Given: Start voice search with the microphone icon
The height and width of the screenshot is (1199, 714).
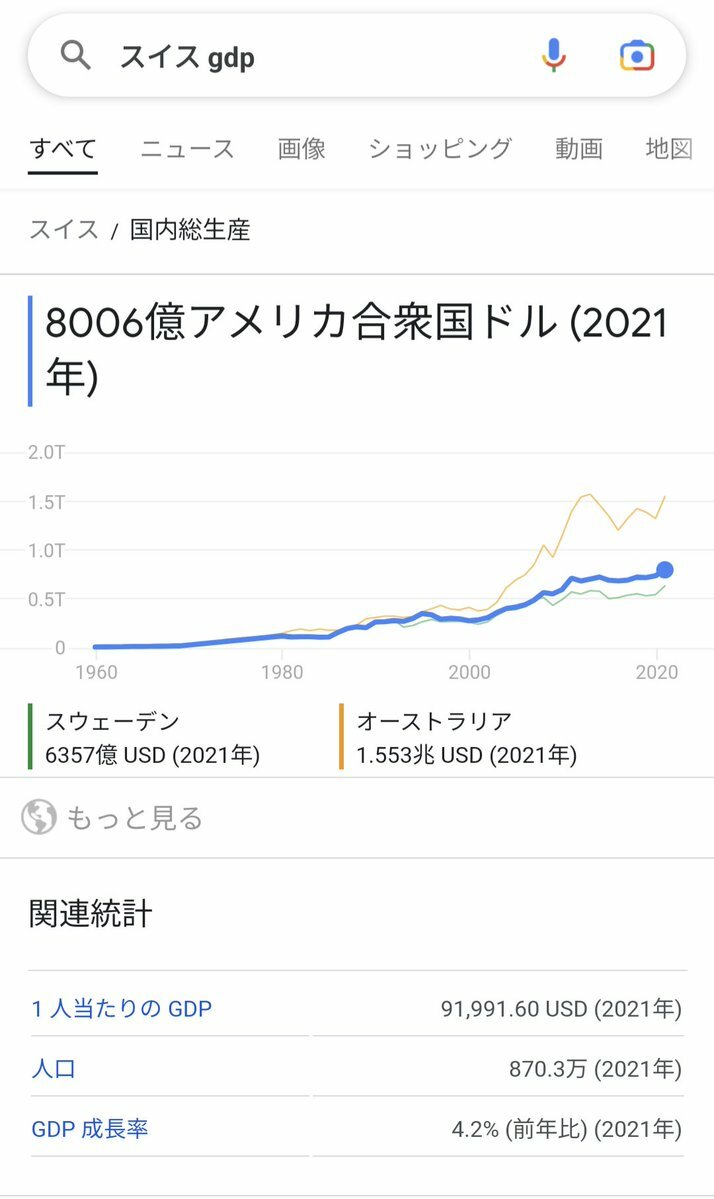Looking at the screenshot, I should pyautogui.click(x=553, y=56).
